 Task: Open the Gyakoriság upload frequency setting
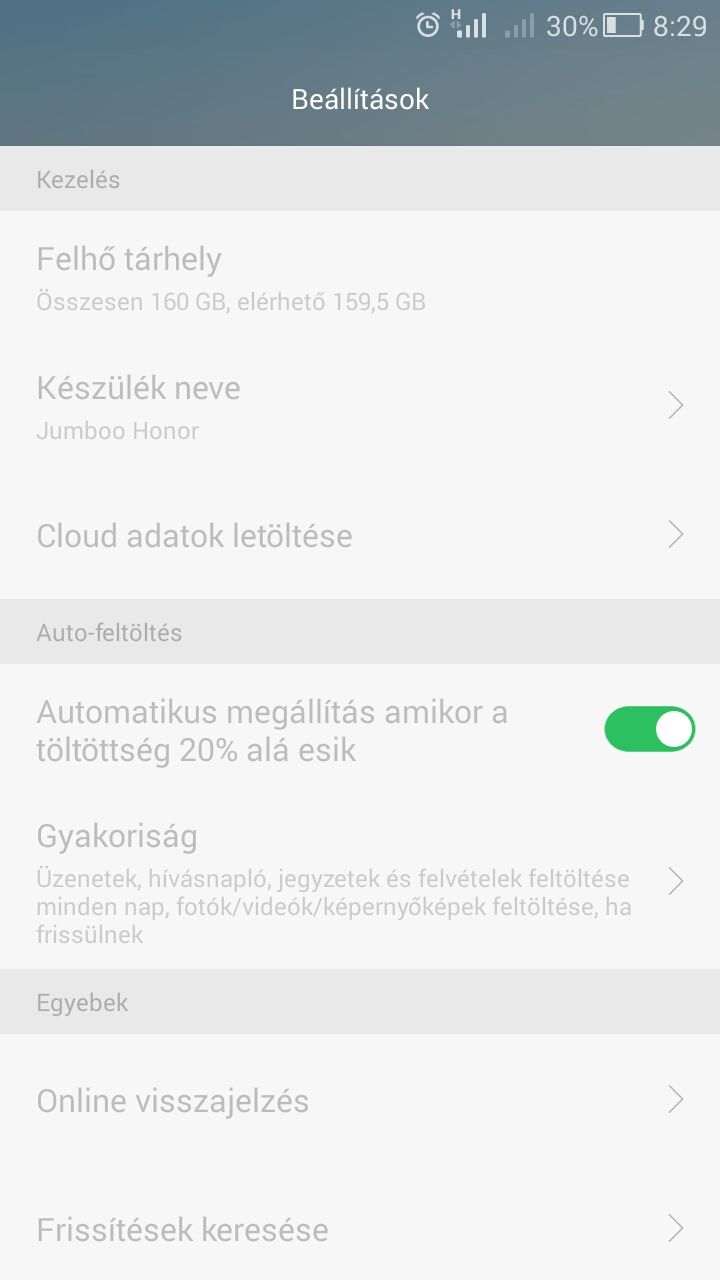pyautogui.click(x=360, y=881)
